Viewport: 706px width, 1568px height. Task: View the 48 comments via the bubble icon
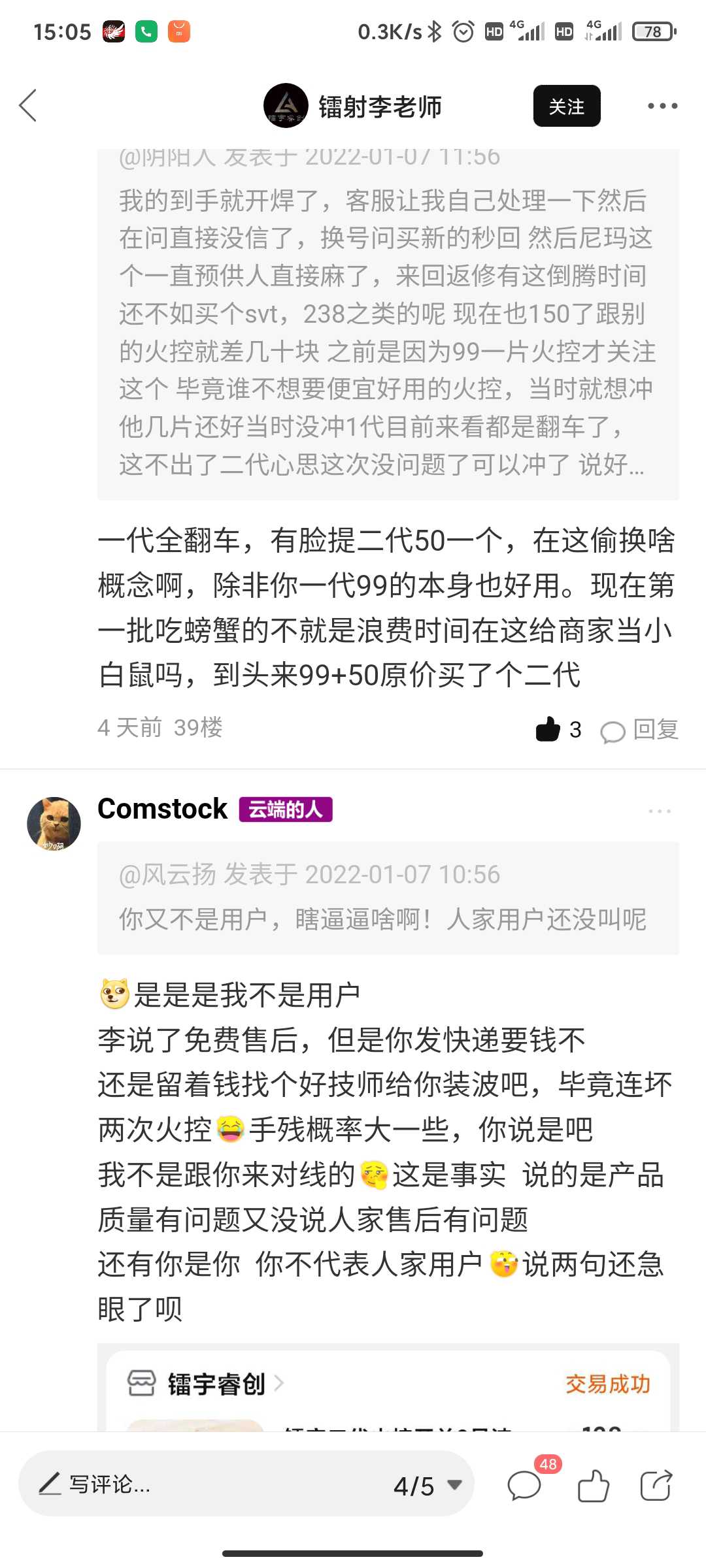pyautogui.click(x=525, y=1486)
